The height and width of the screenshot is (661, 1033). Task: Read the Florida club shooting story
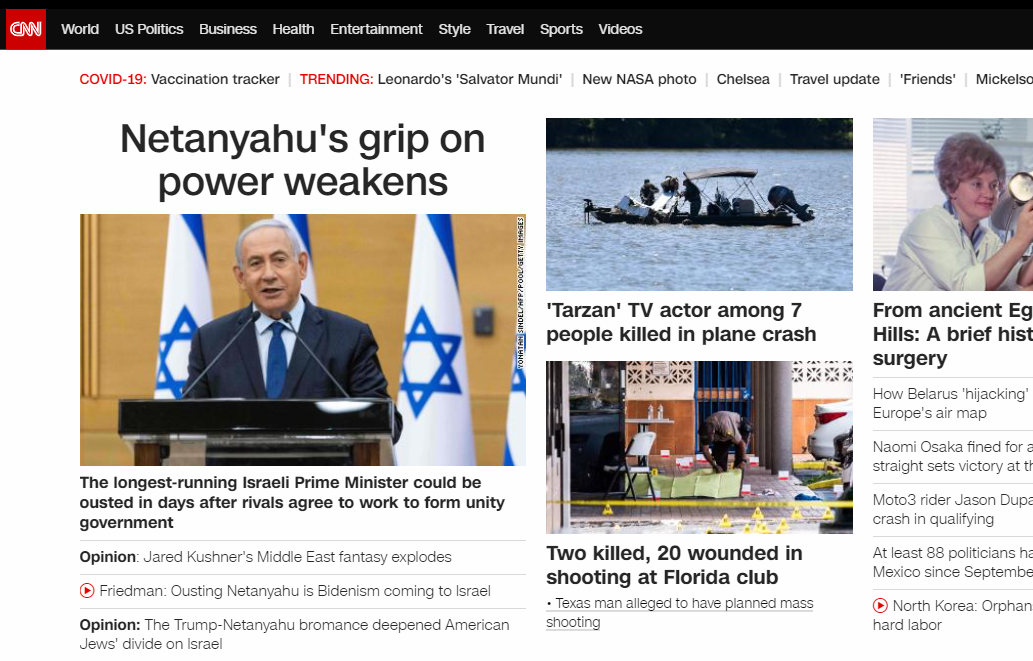click(673, 565)
